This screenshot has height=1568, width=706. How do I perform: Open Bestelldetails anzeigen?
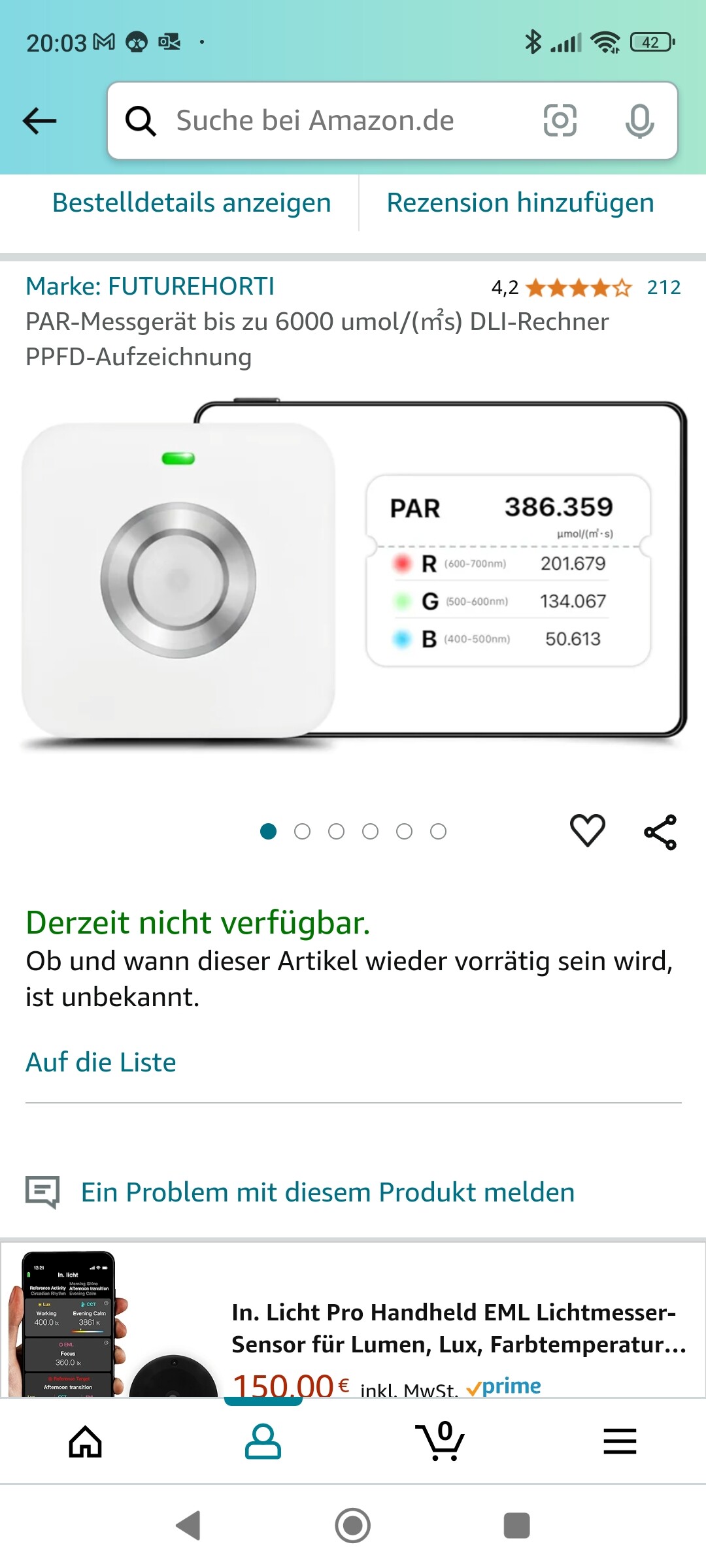tap(192, 203)
